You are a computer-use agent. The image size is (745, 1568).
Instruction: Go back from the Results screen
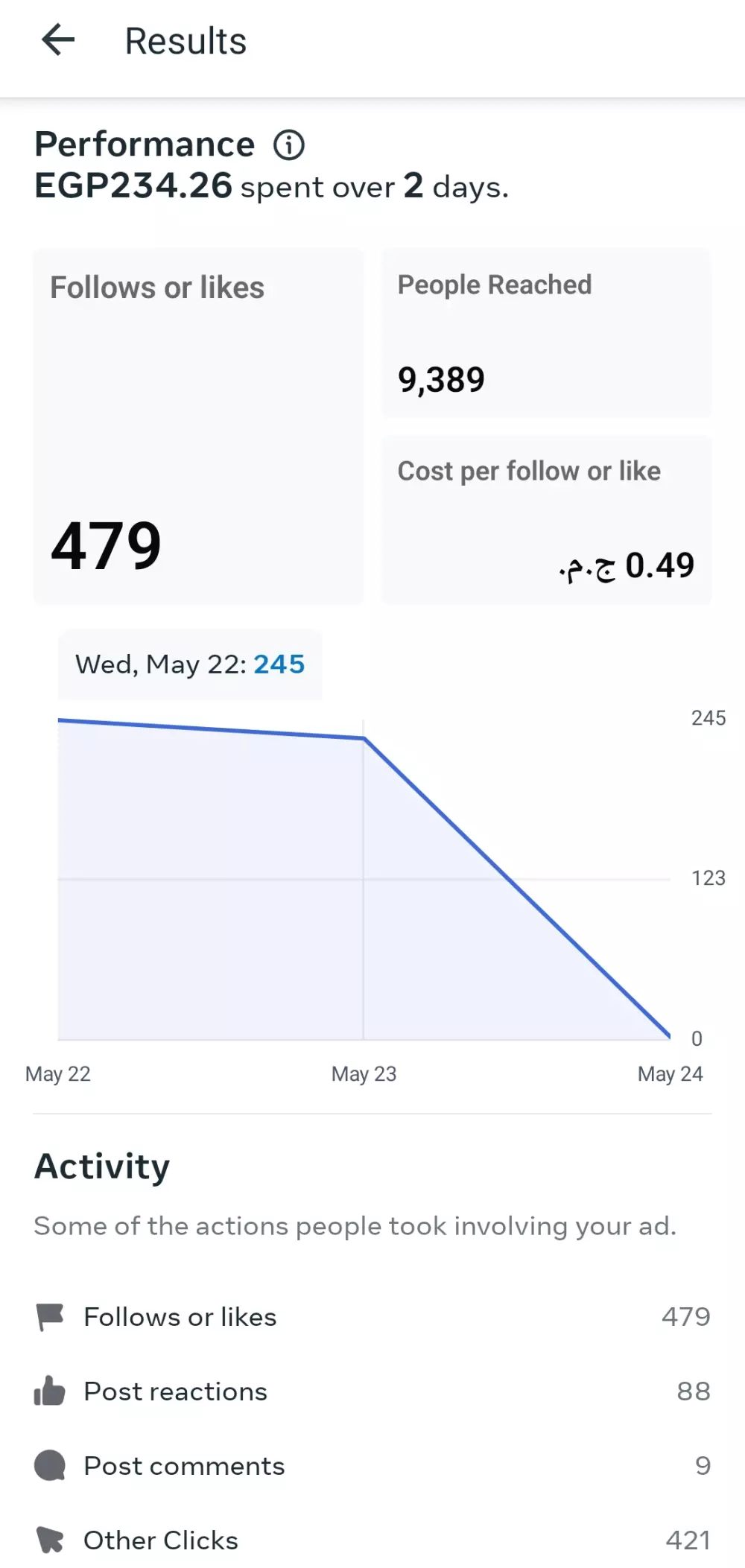click(x=58, y=40)
